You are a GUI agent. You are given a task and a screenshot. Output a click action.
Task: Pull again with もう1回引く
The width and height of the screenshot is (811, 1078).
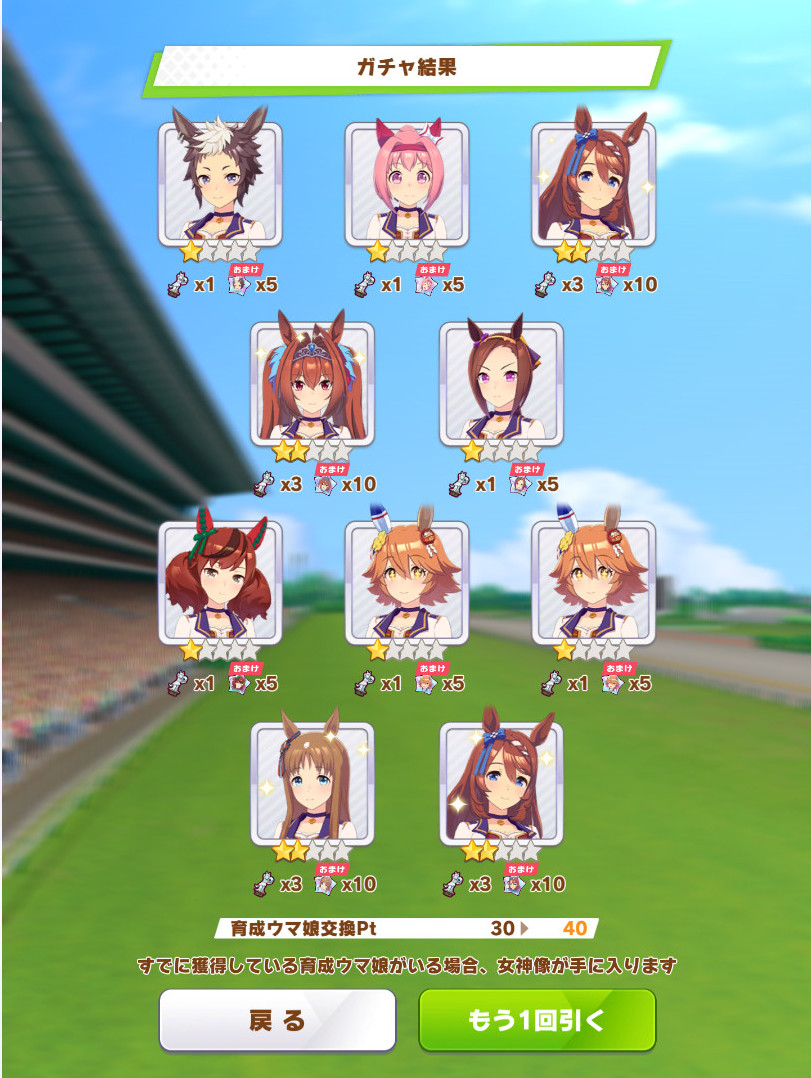536,1020
